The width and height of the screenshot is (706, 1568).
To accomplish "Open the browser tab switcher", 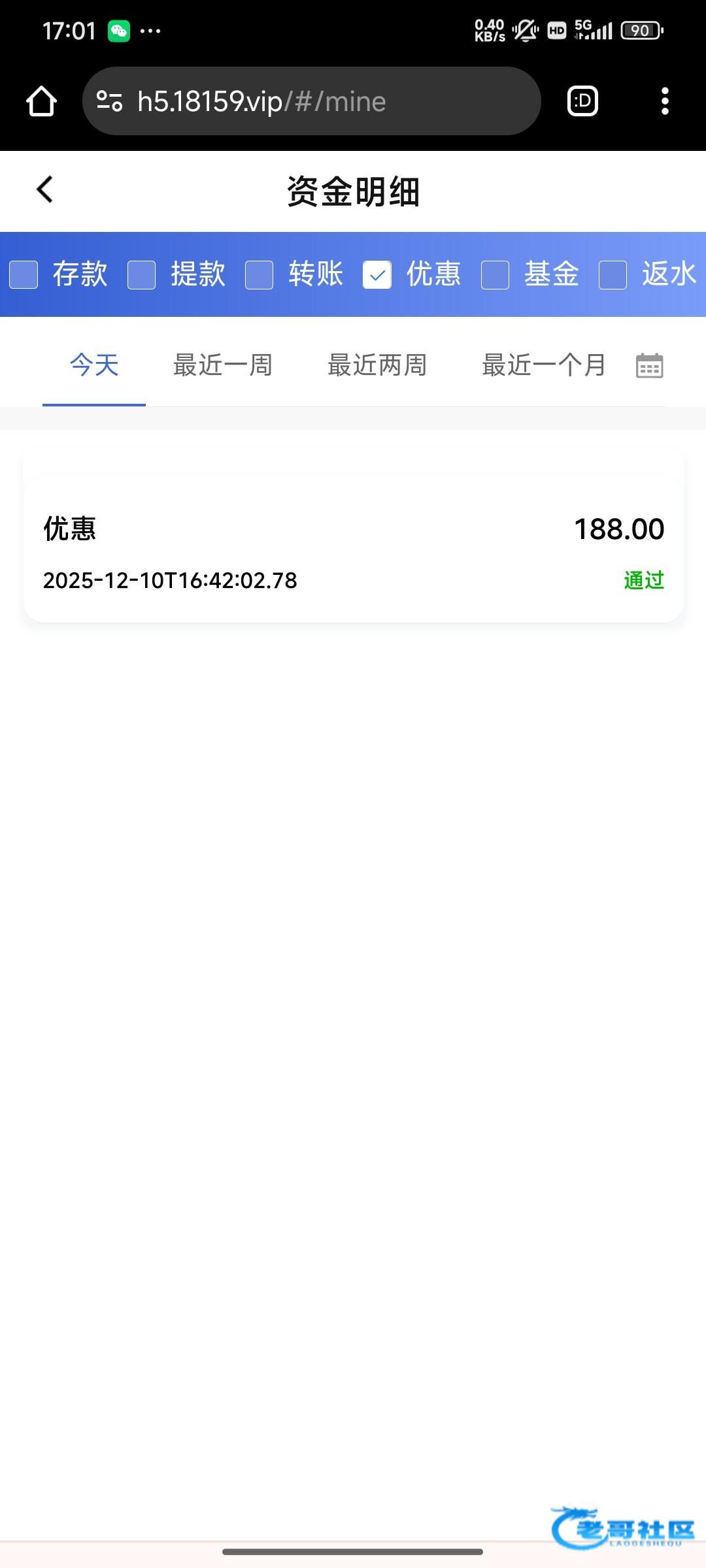I will [582, 101].
